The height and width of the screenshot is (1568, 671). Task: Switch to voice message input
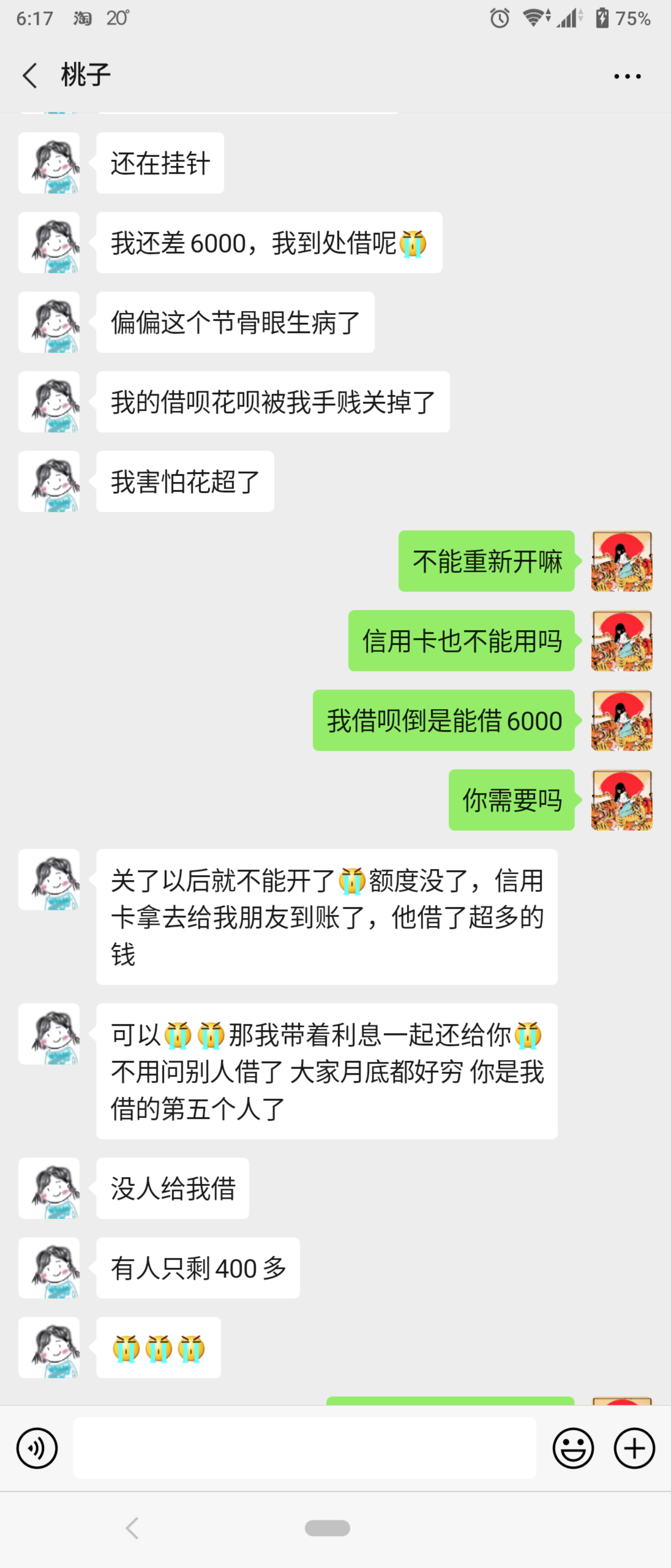37,1448
